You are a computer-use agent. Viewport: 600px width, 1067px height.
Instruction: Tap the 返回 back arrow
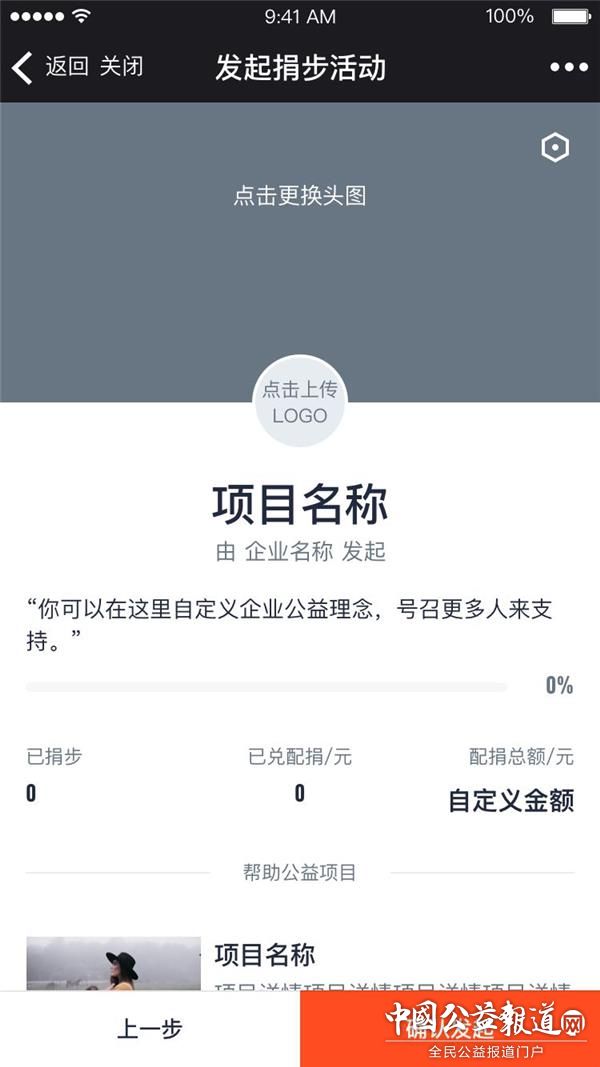50,68
